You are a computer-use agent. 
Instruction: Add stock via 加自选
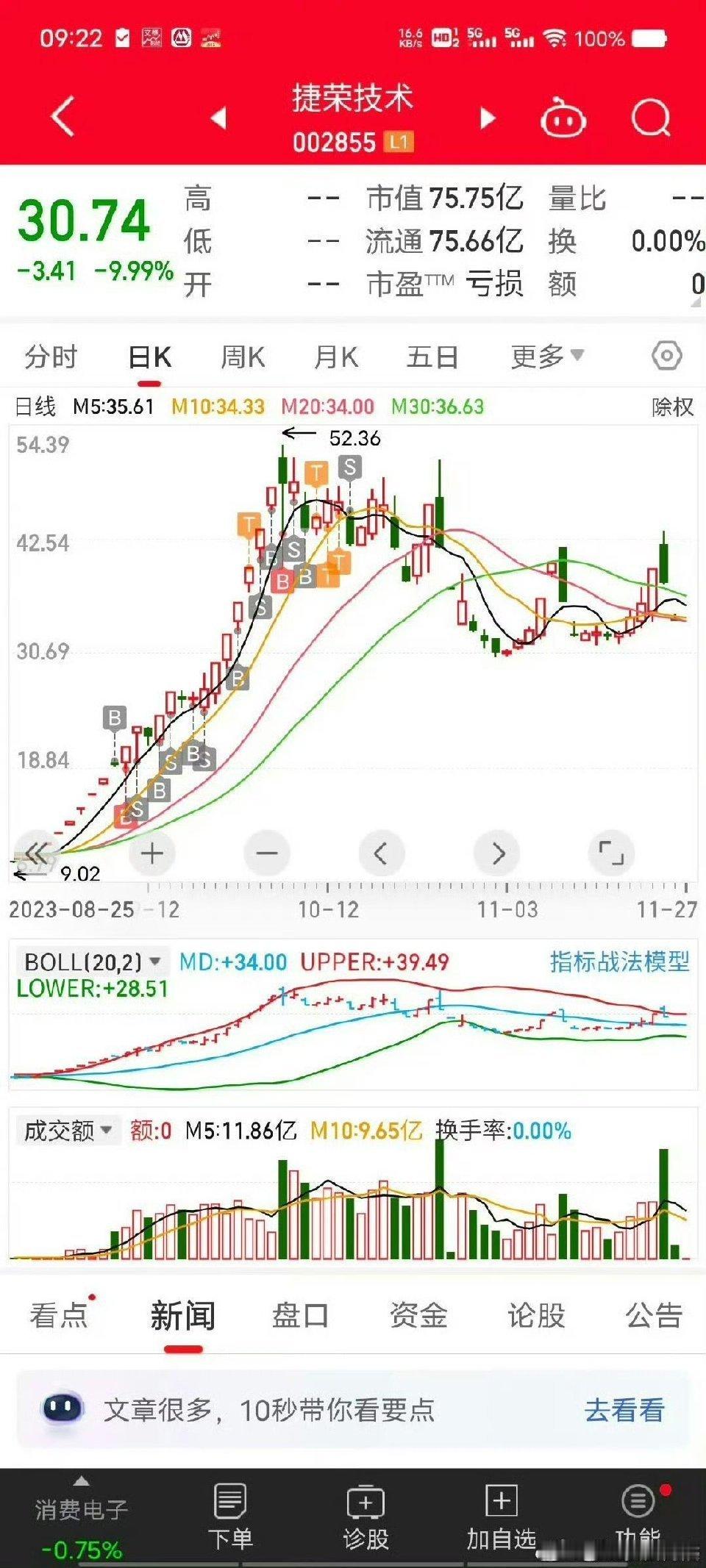501,1517
